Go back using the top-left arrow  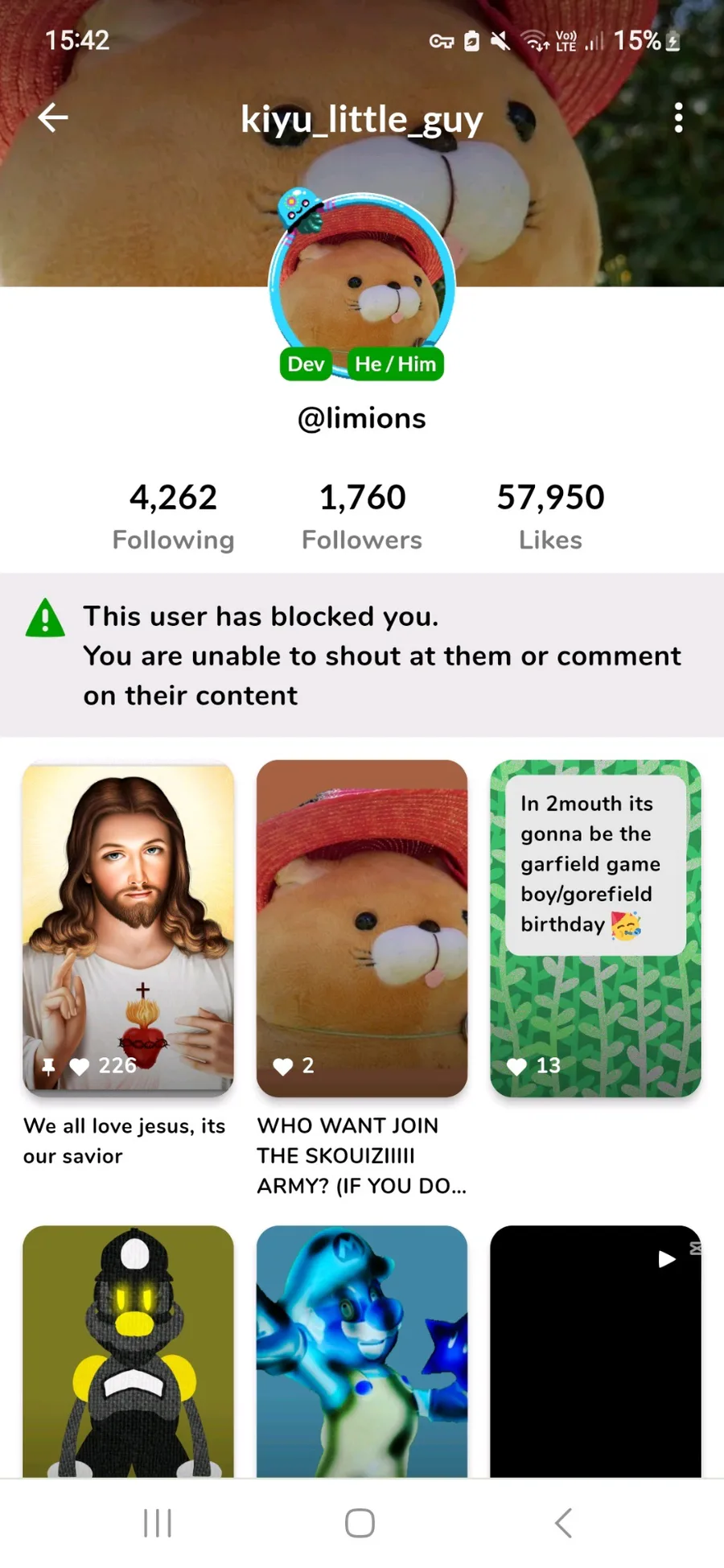click(53, 118)
